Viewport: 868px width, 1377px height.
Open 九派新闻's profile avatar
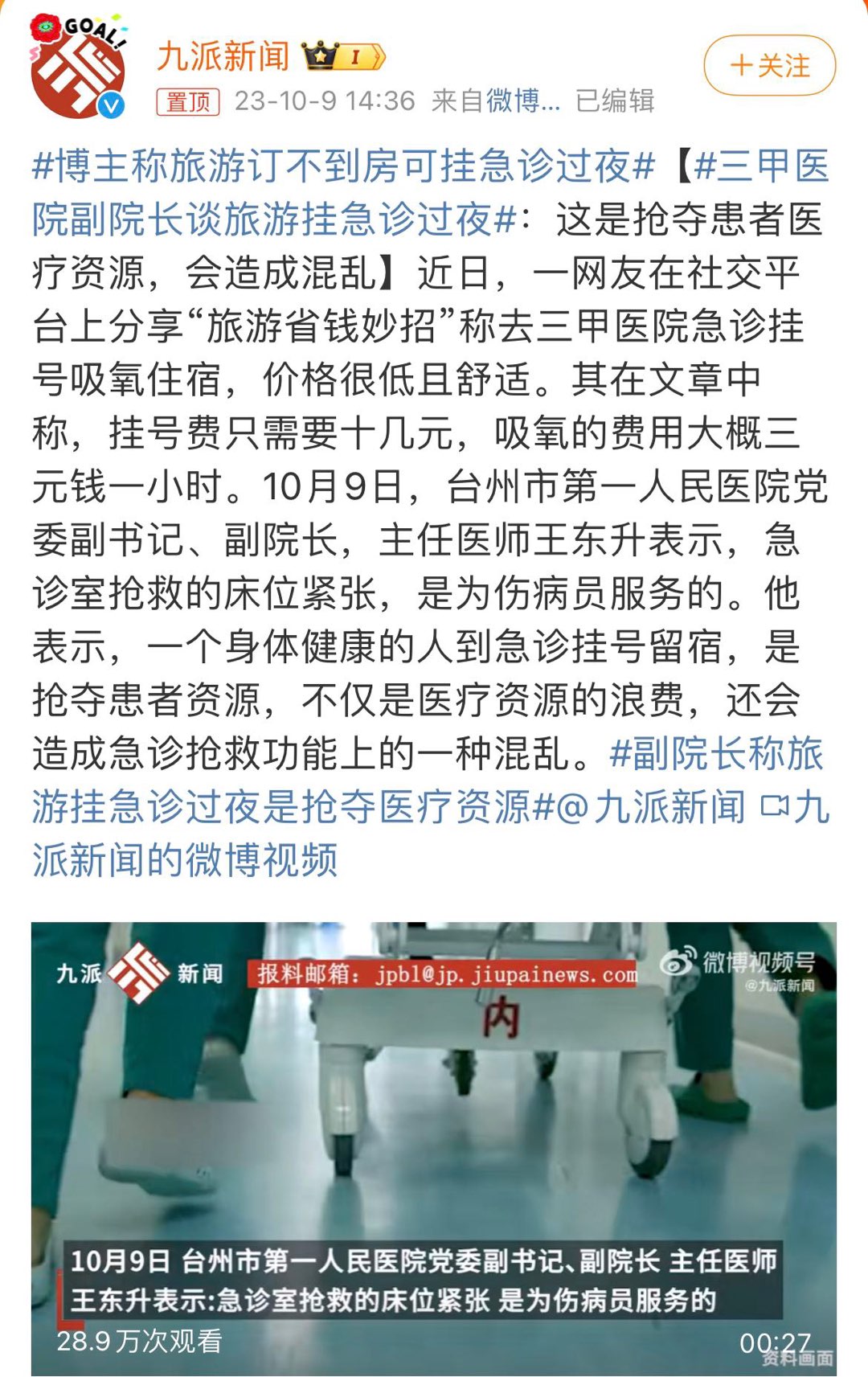(x=78, y=68)
